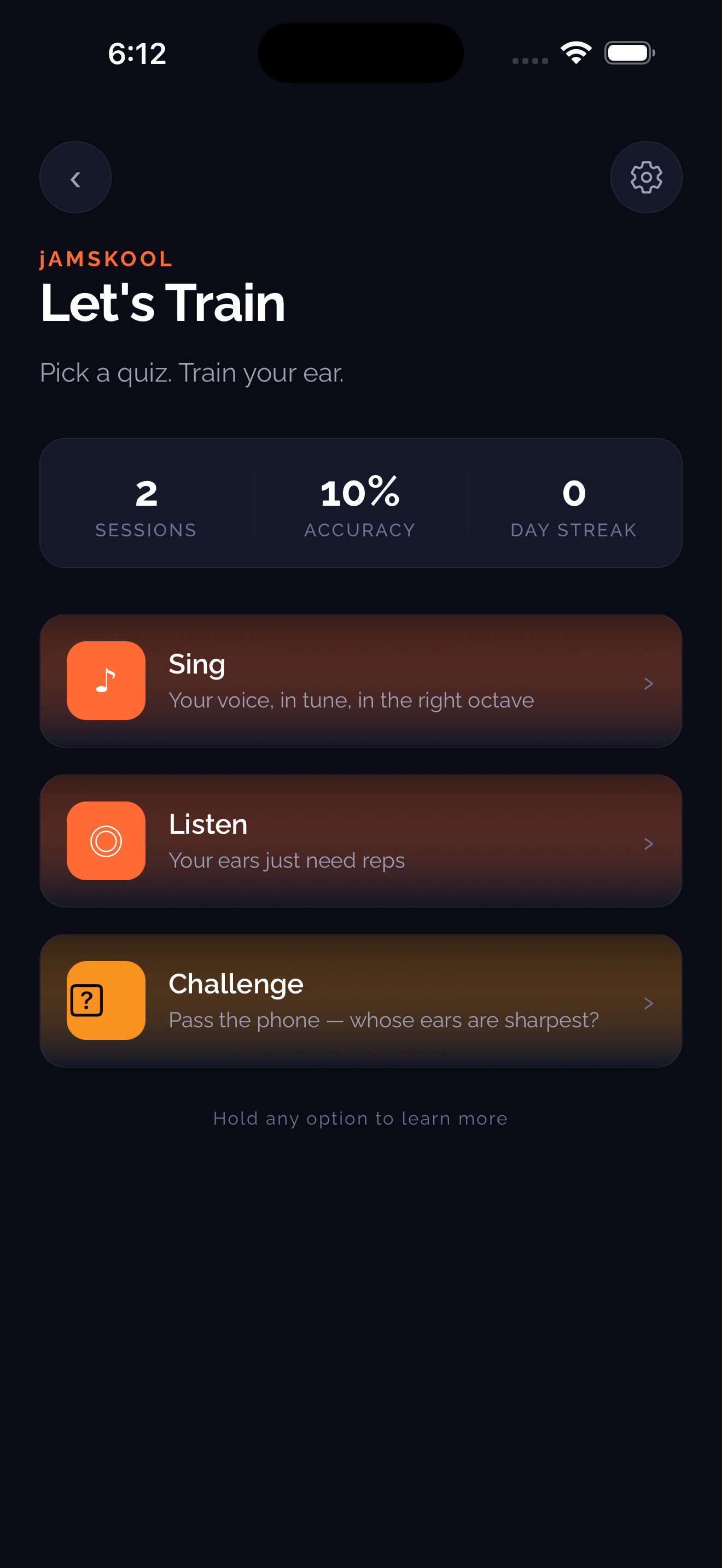Image resolution: width=722 pixels, height=1568 pixels.
Task: Tap the Challenge question mark icon
Action: (106, 1001)
